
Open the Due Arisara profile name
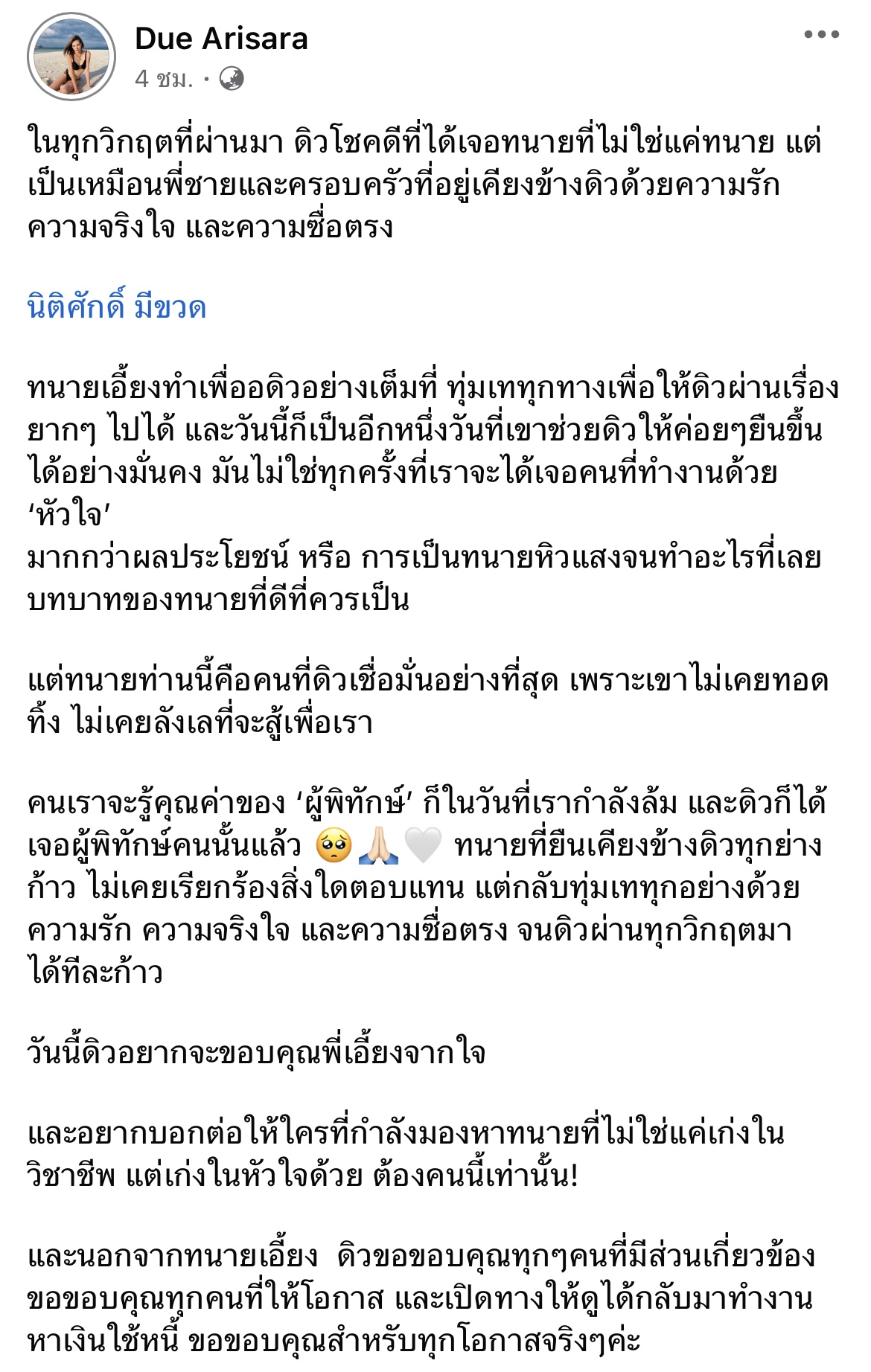221,39
